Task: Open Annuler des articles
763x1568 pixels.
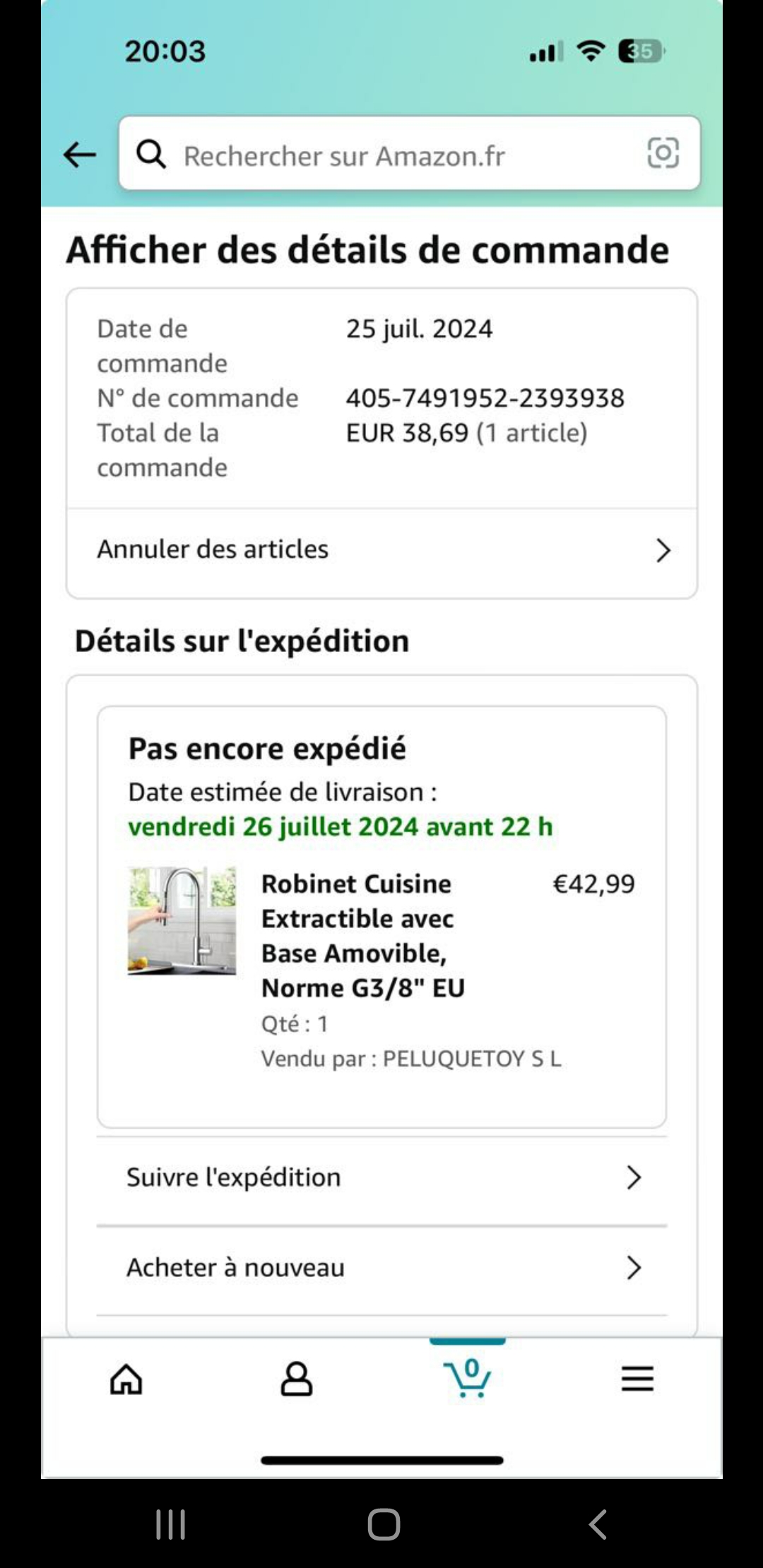Action: click(x=381, y=550)
